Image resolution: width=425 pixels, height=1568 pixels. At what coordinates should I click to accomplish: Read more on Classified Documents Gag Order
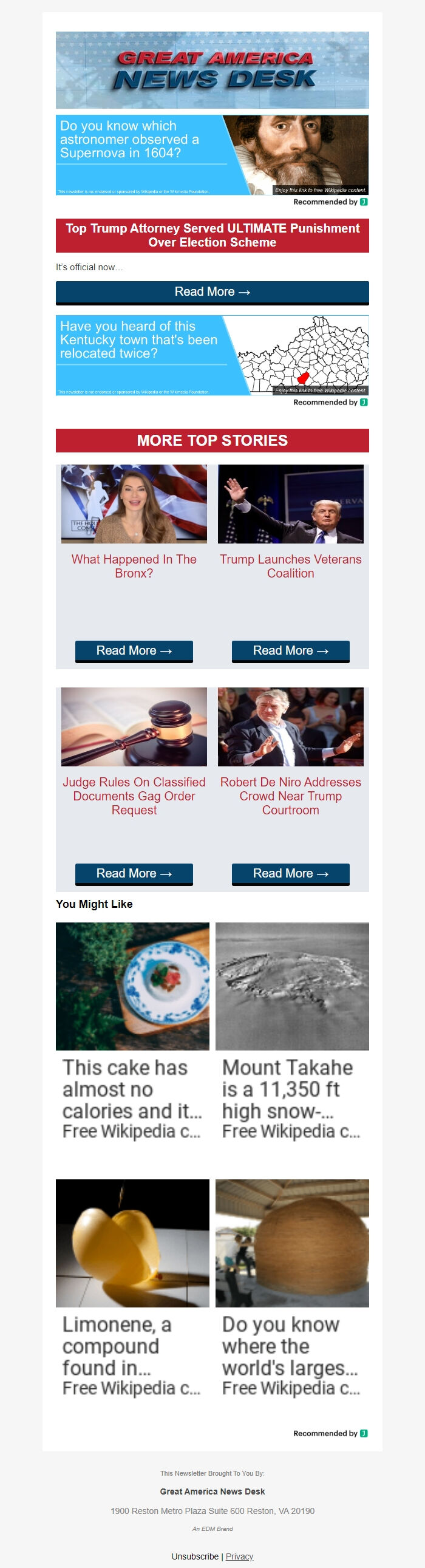[134, 873]
